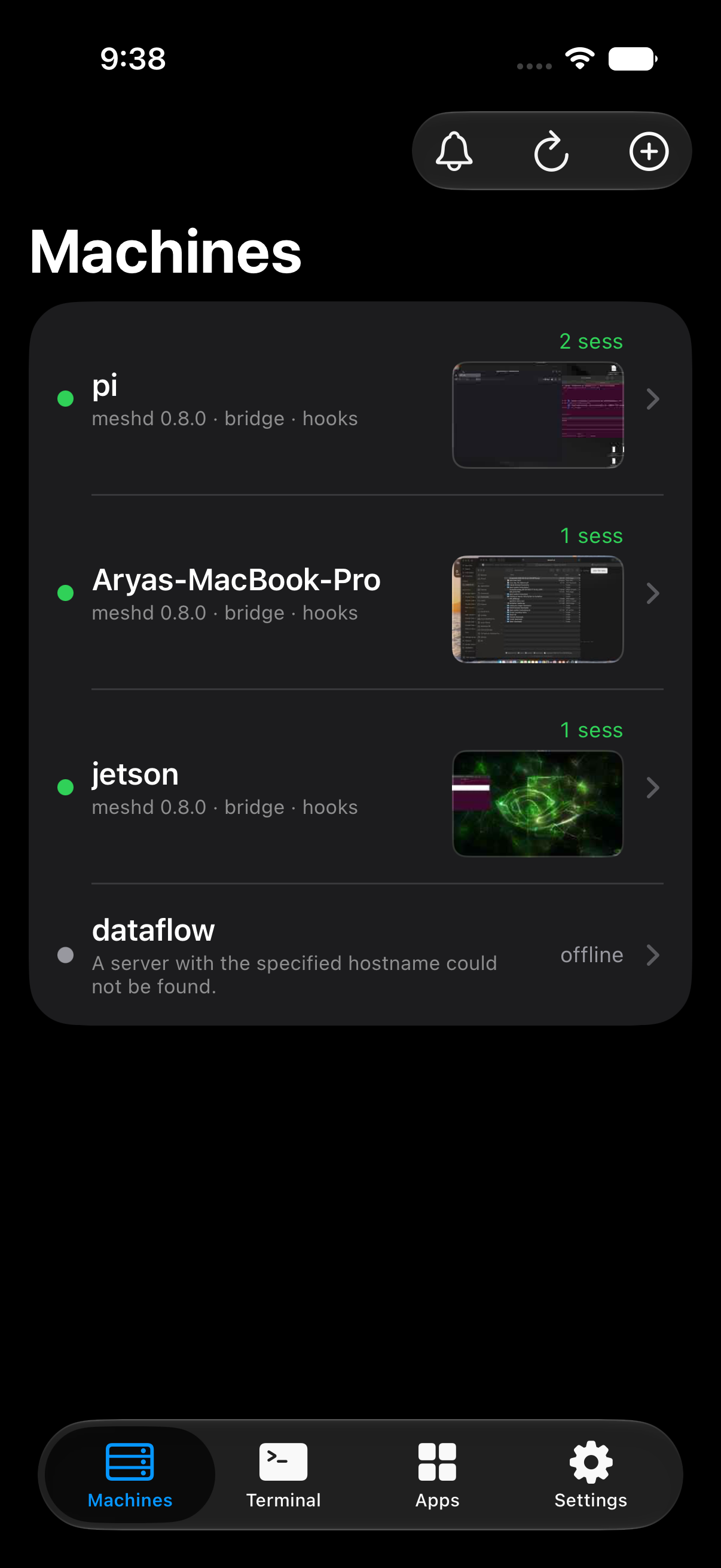
Task: Go to the Settings tab
Action: coord(590,1475)
